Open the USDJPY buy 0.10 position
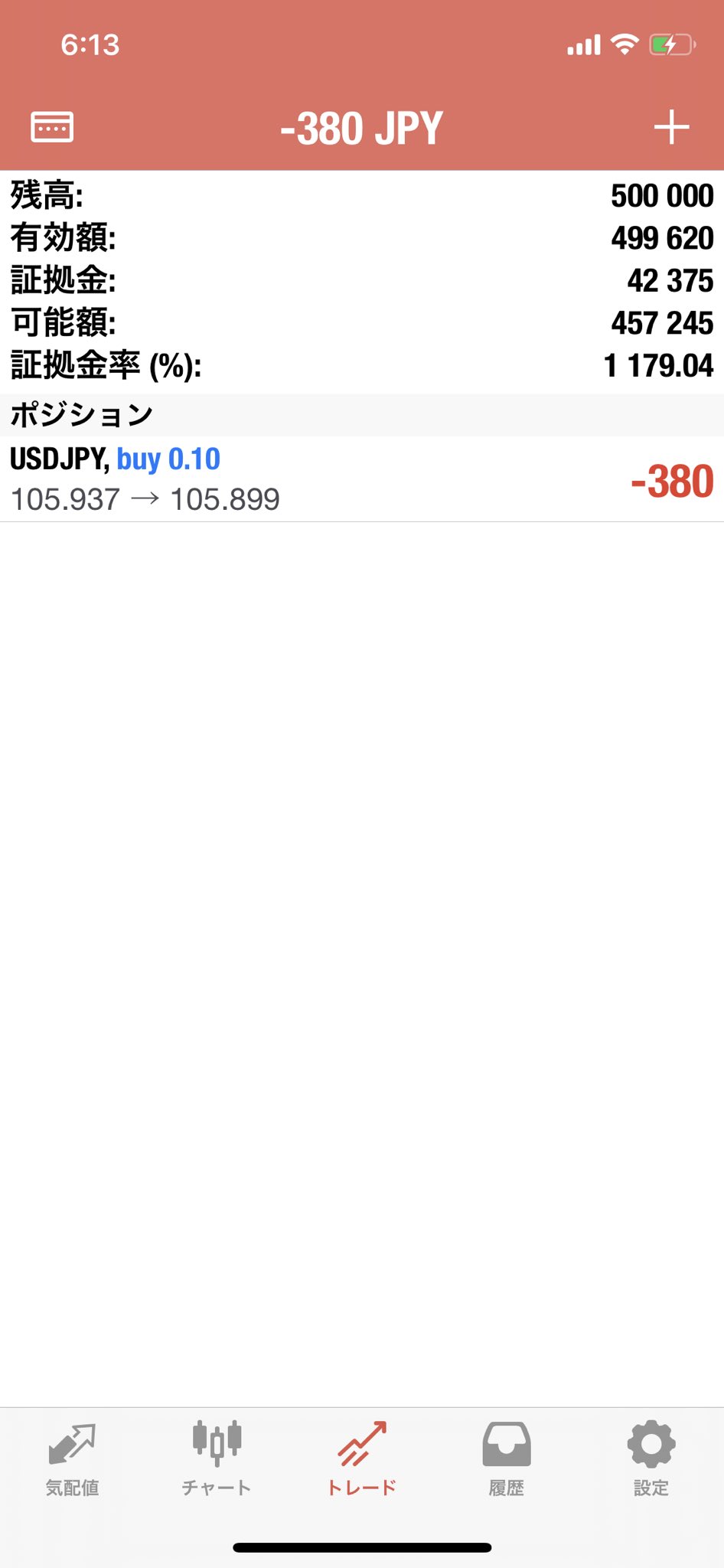This screenshot has height=1568, width=724. pos(361,479)
